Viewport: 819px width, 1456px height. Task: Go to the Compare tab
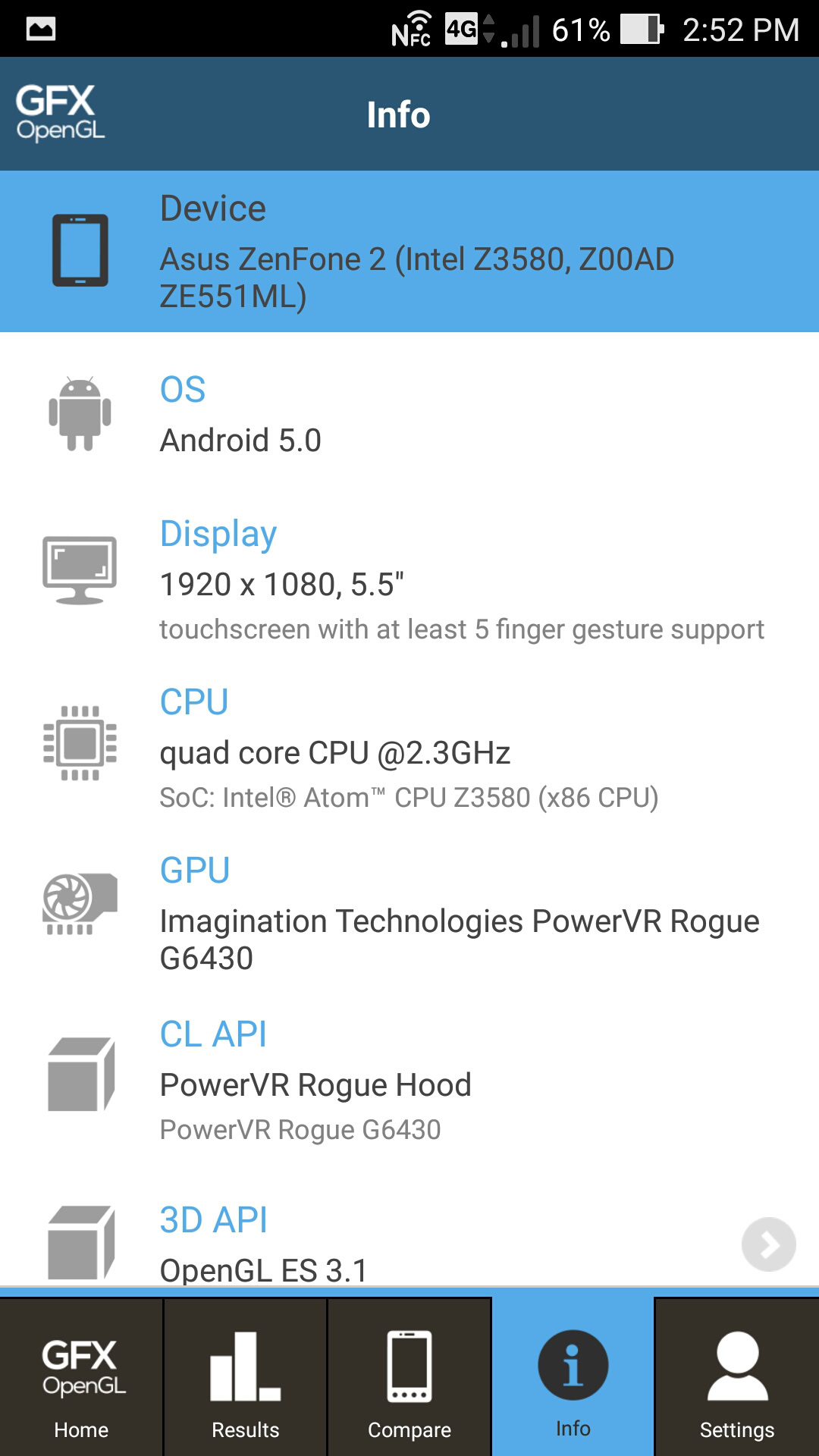pyautogui.click(x=409, y=1377)
